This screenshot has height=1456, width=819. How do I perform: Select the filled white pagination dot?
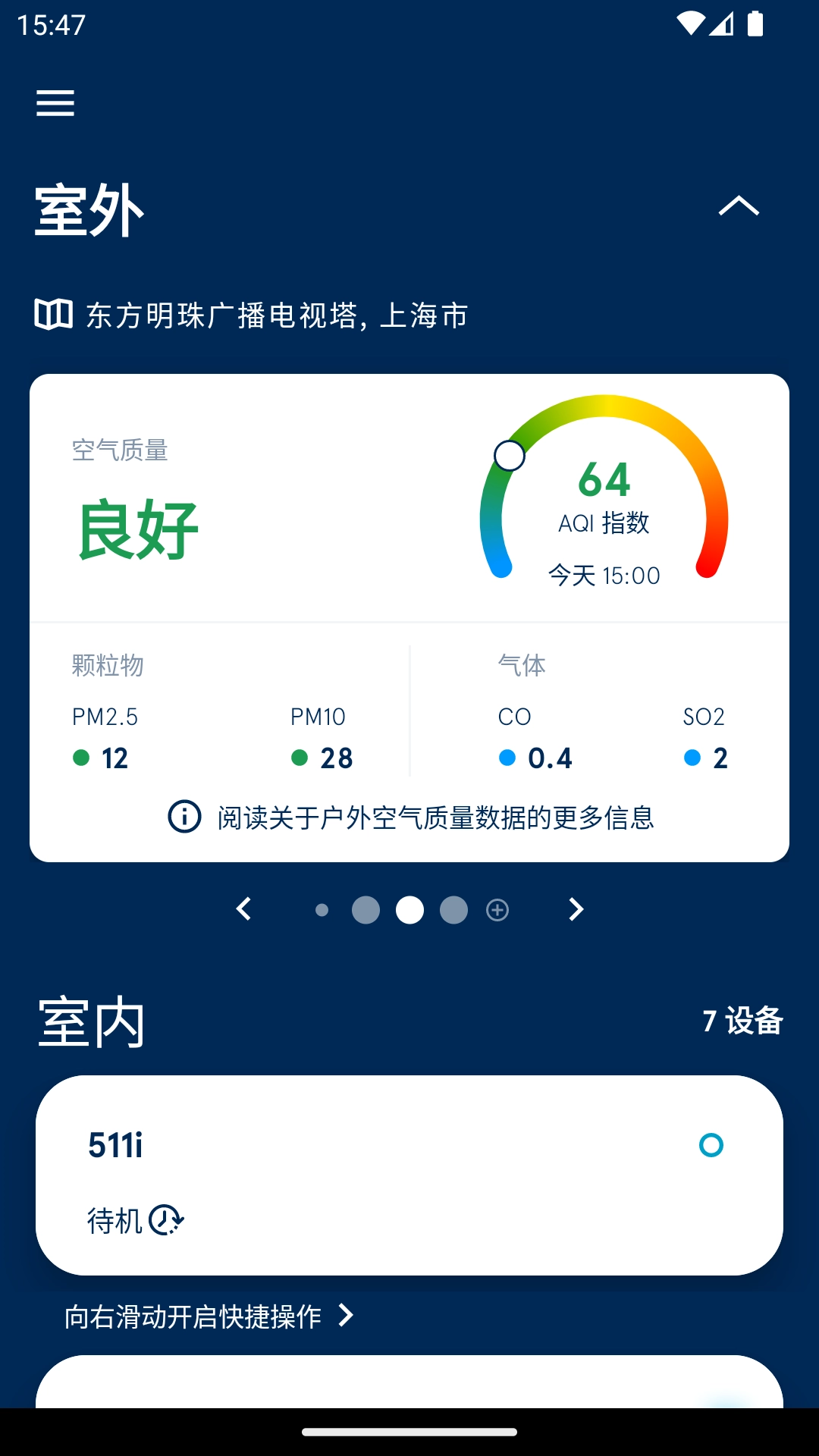410,909
